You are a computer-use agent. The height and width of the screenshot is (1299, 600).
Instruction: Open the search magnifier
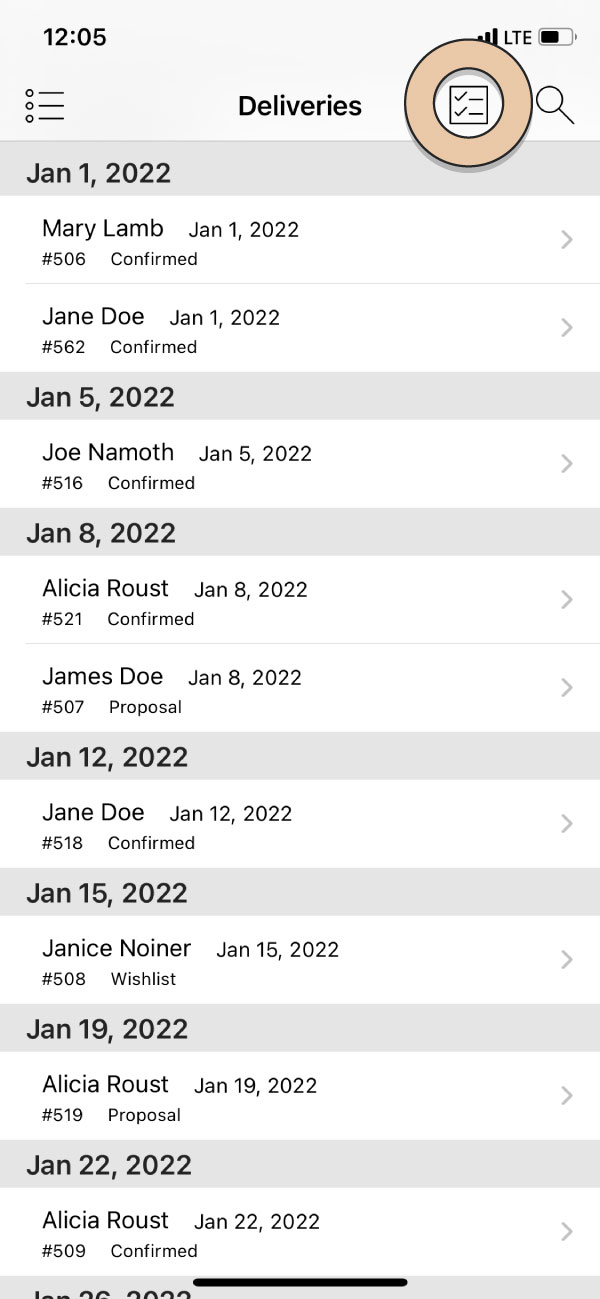pos(555,105)
